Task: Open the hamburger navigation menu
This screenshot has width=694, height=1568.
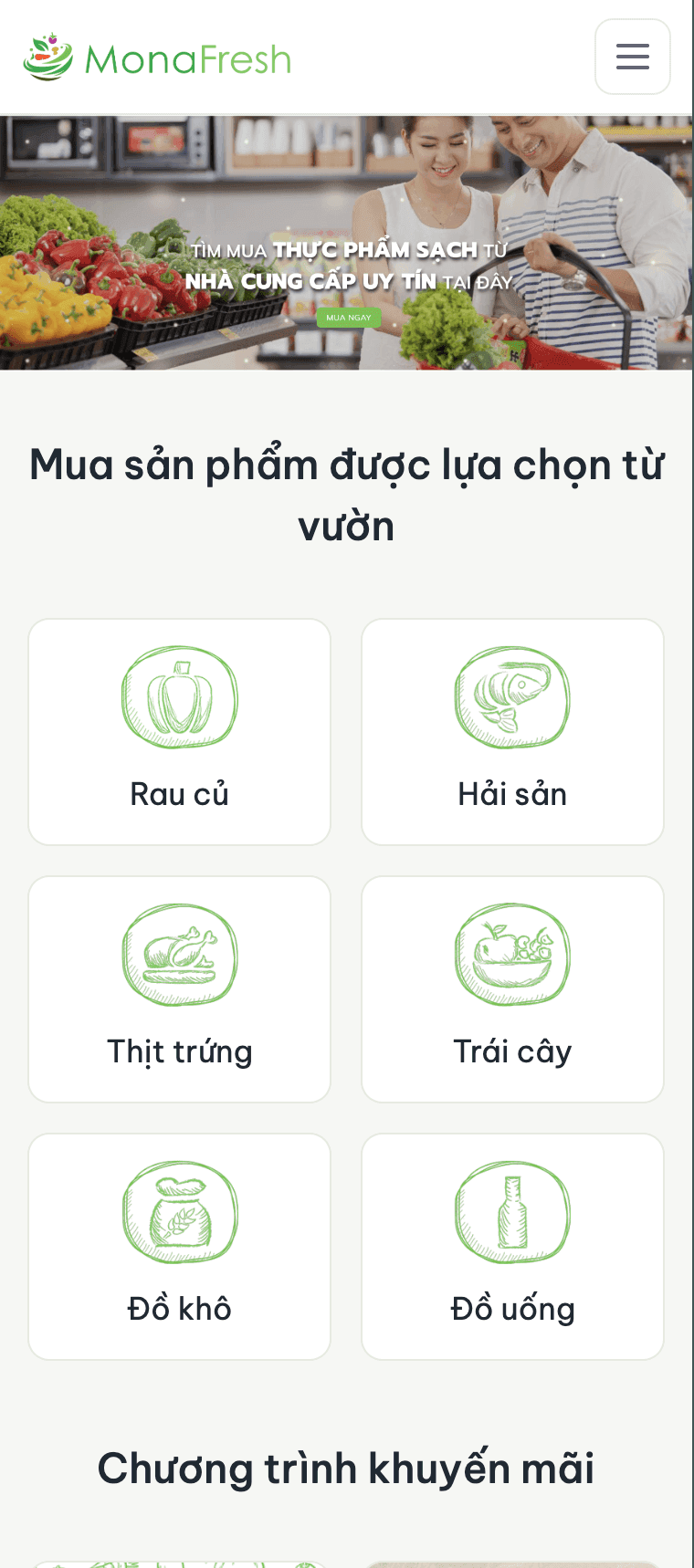Action: (x=632, y=57)
